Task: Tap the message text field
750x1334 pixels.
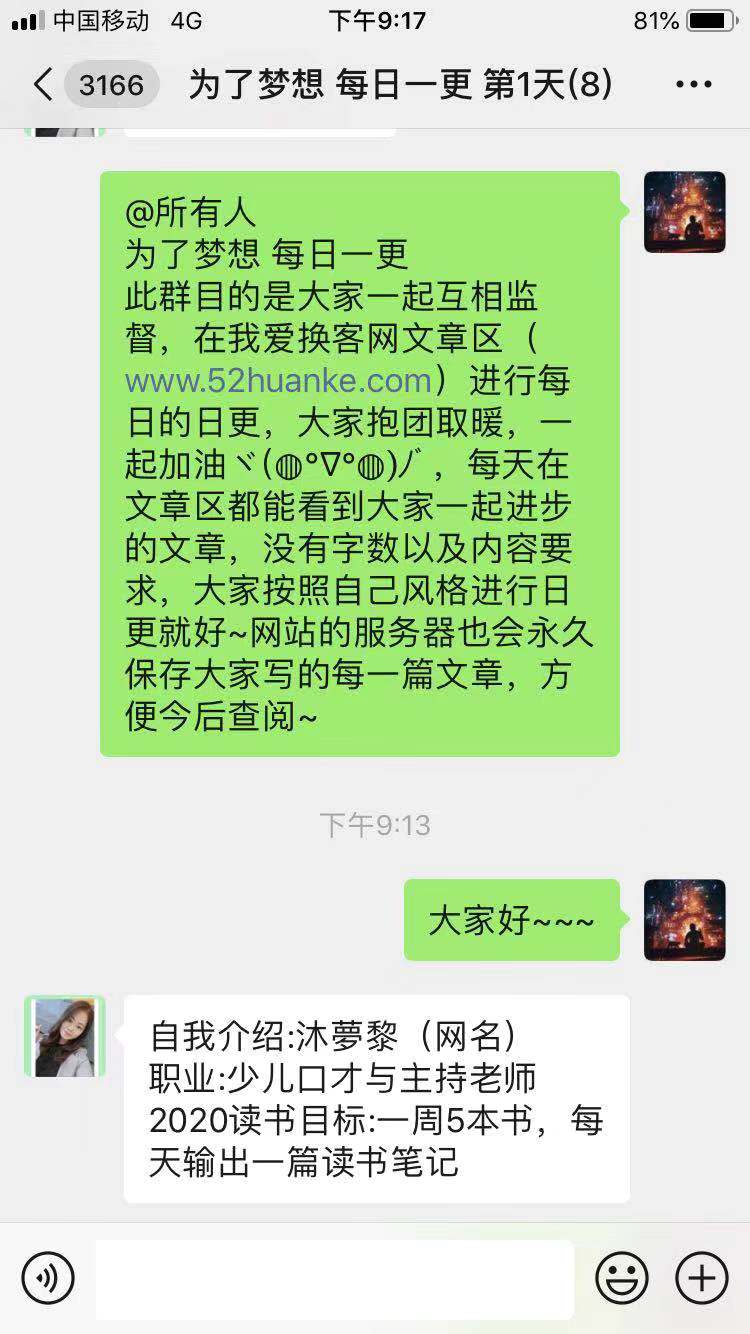Action: click(x=334, y=1278)
